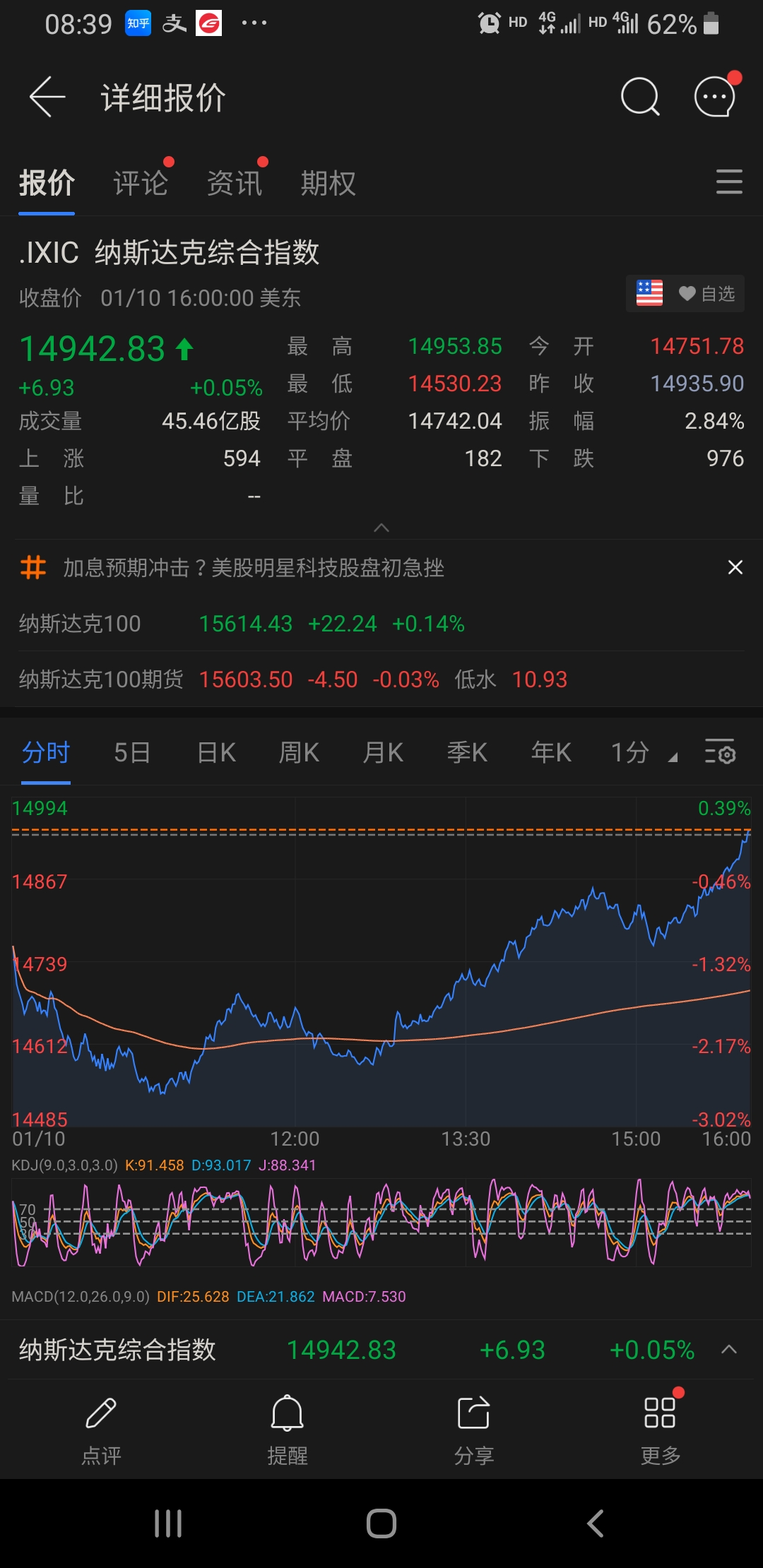
Task: Add the index to 自选 watchlist
Action: point(706,294)
